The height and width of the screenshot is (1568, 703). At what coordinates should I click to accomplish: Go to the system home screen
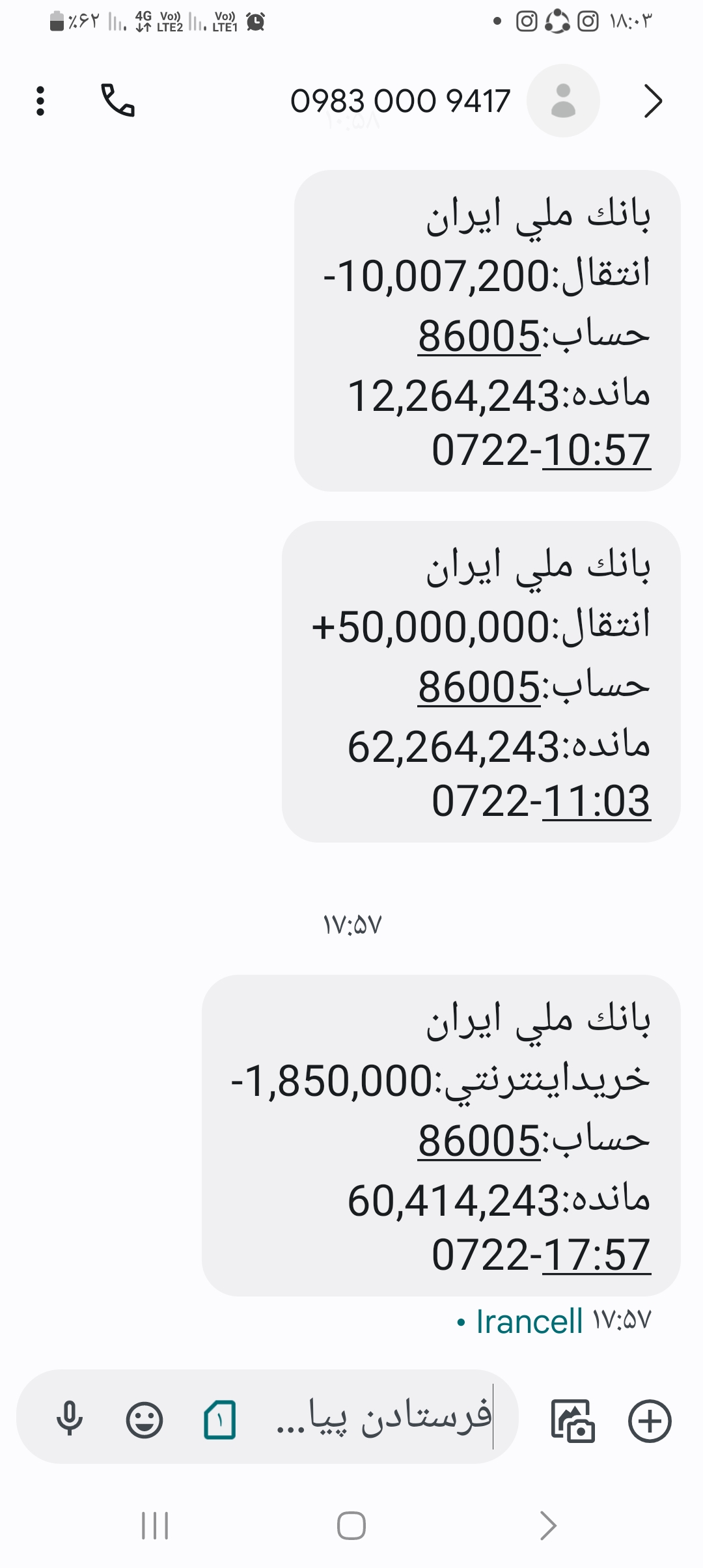click(351, 1526)
